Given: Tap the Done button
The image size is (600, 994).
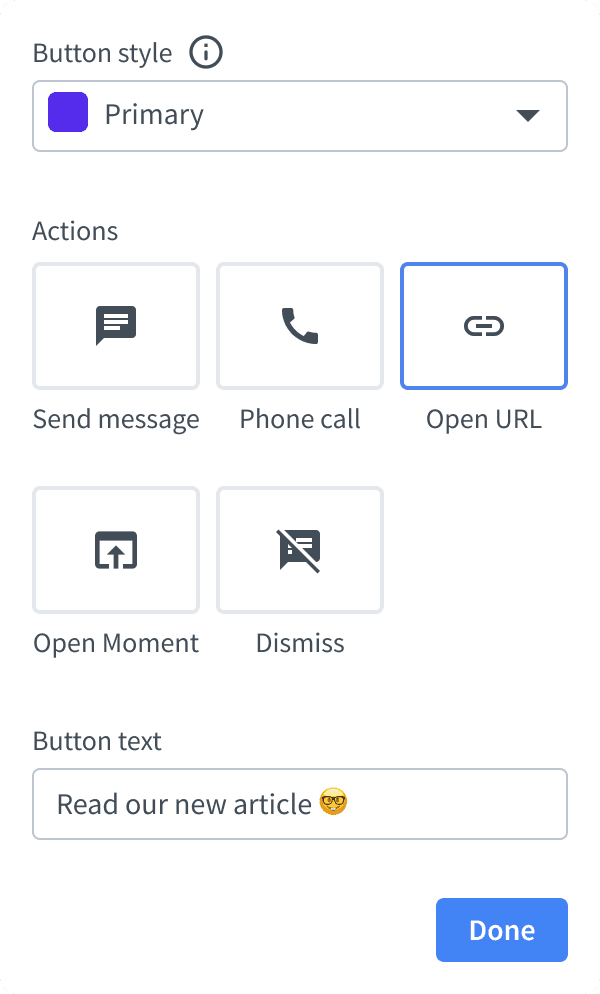Looking at the screenshot, I should (501, 930).
